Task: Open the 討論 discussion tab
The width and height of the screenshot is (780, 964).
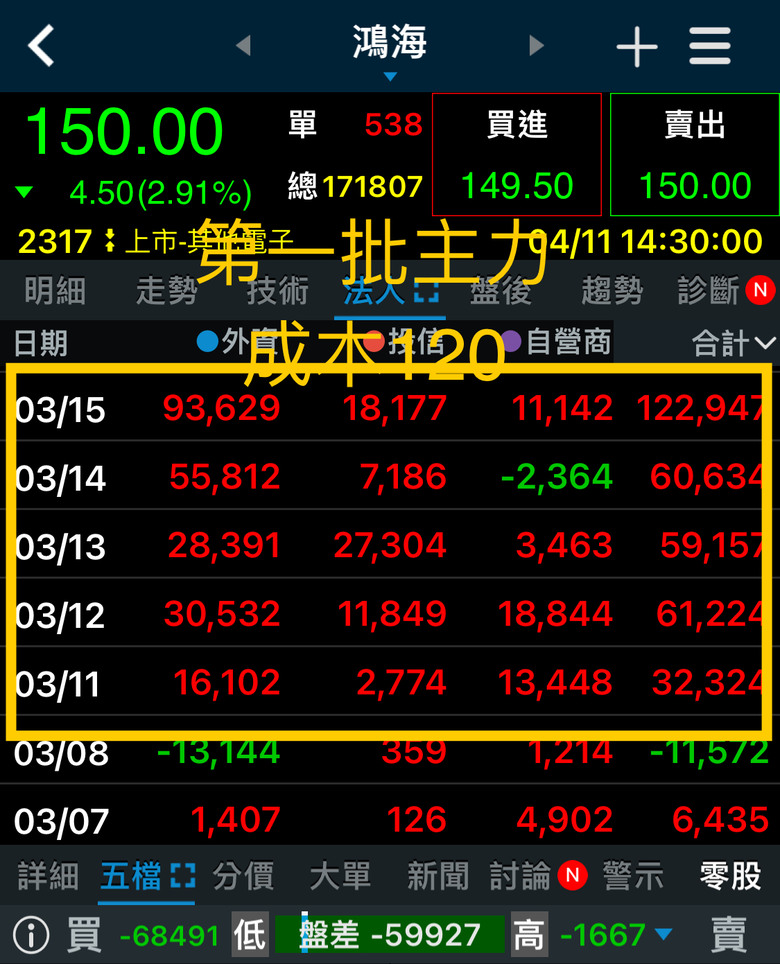Action: (520, 876)
